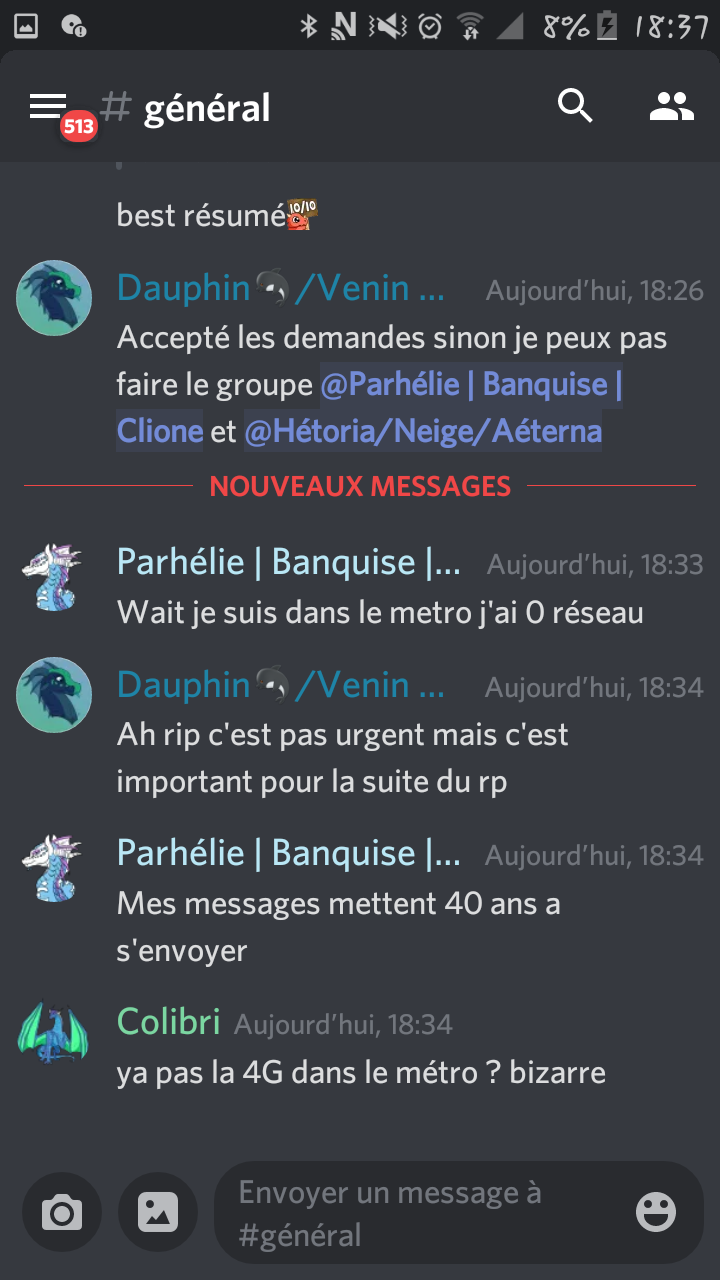Tap the Colibri username

click(168, 1021)
